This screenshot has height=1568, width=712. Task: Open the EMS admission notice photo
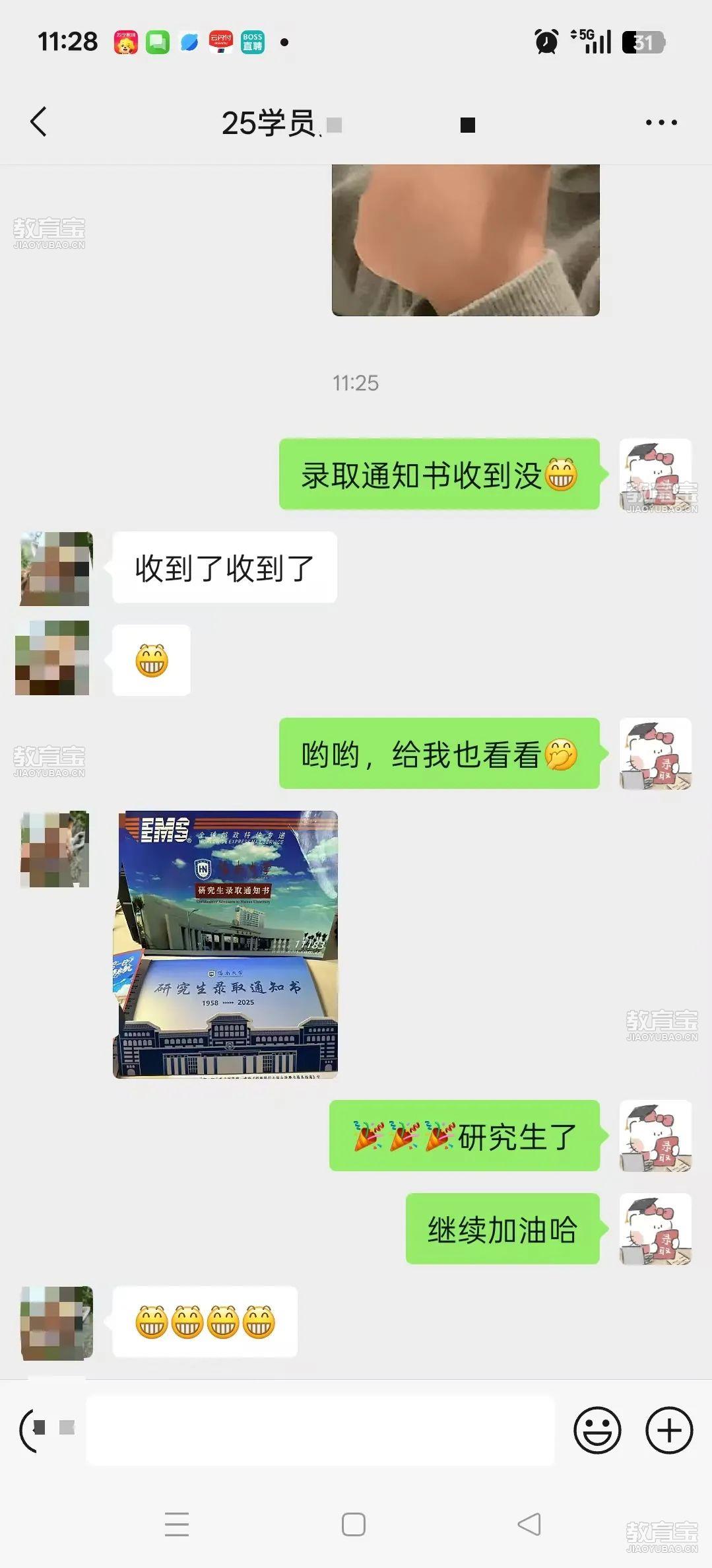pos(225,945)
